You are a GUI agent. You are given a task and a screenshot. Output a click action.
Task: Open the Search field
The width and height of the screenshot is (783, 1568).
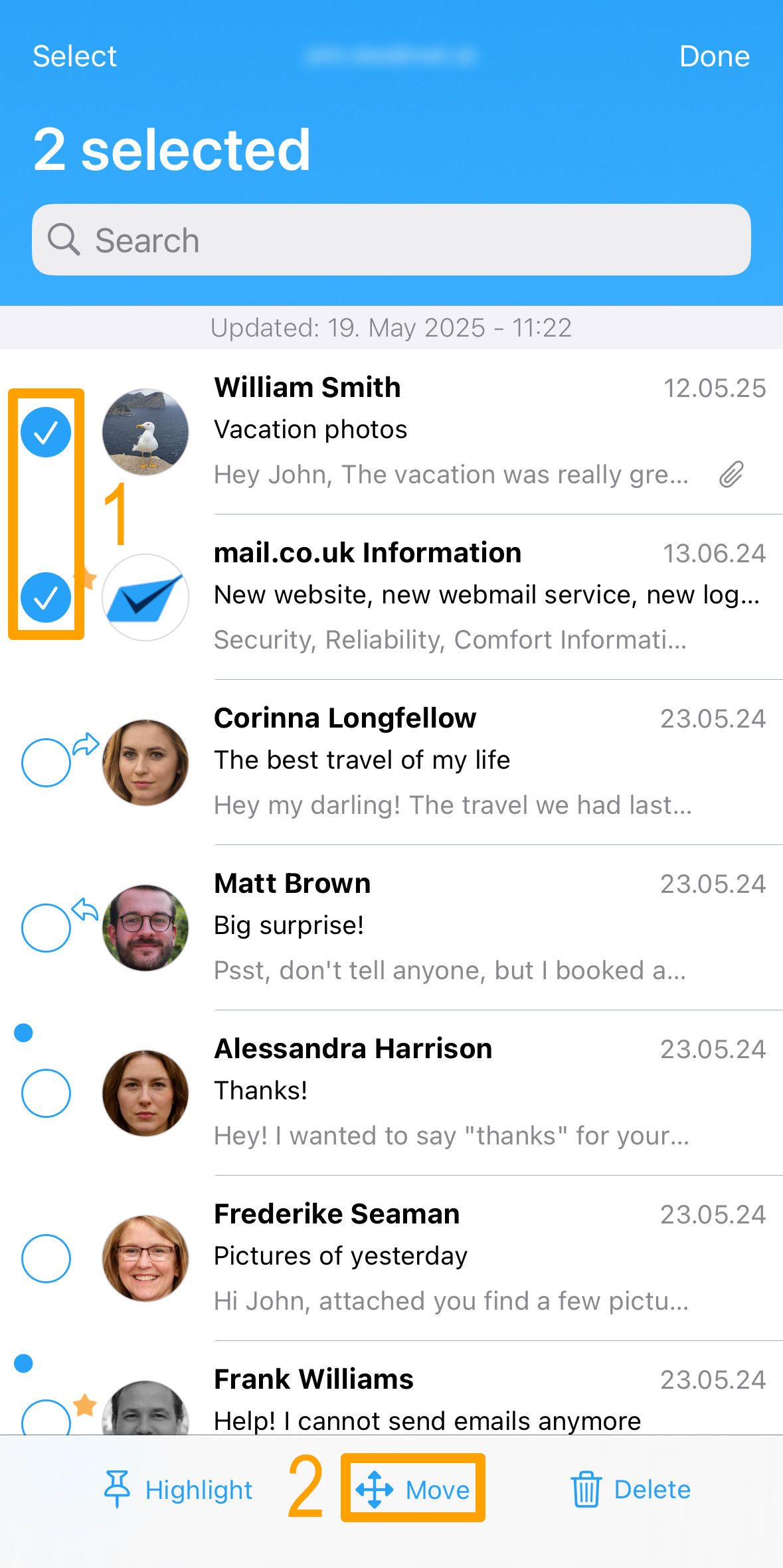[391, 240]
